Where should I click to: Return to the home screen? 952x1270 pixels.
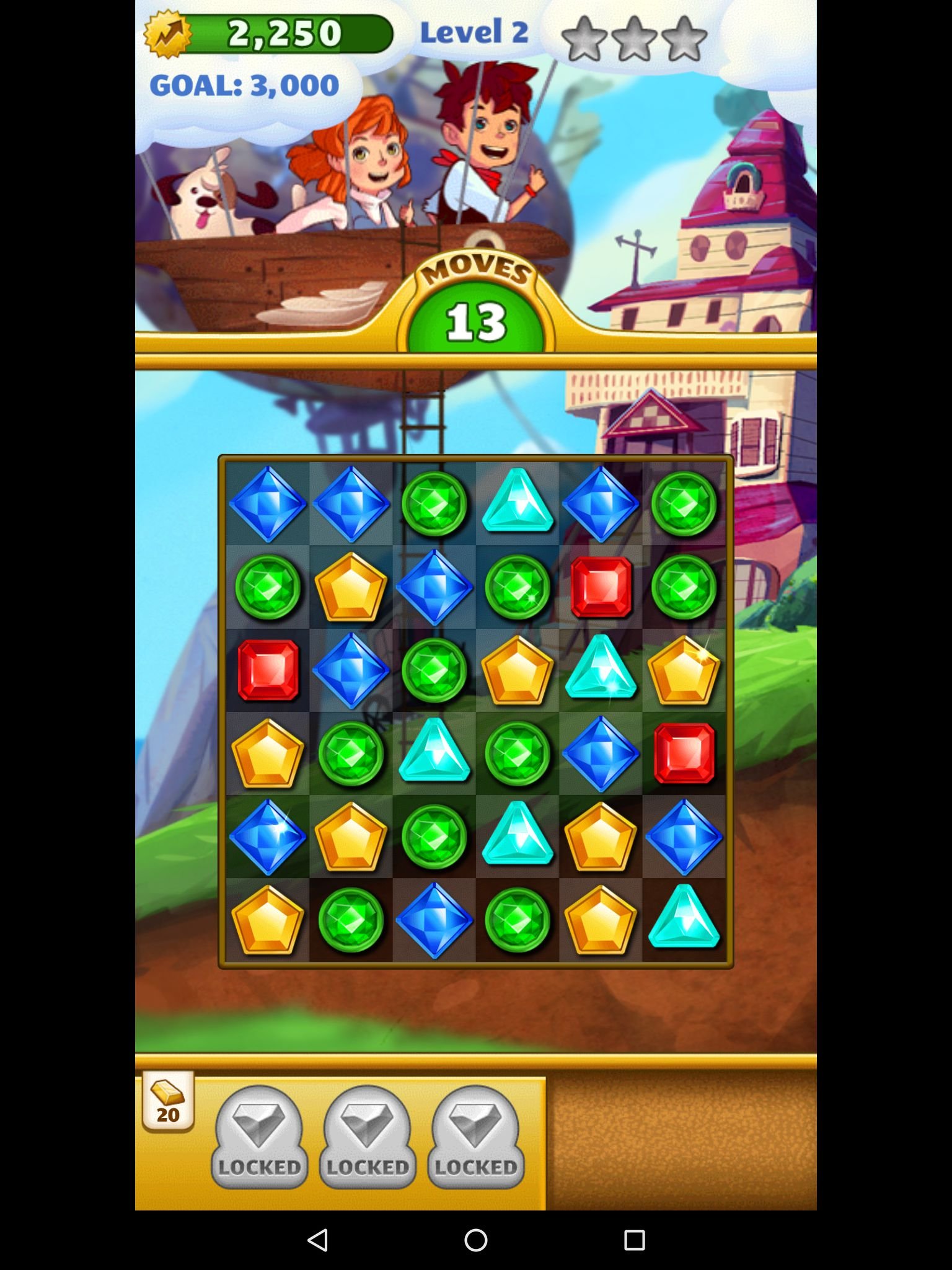[x=475, y=1240]
